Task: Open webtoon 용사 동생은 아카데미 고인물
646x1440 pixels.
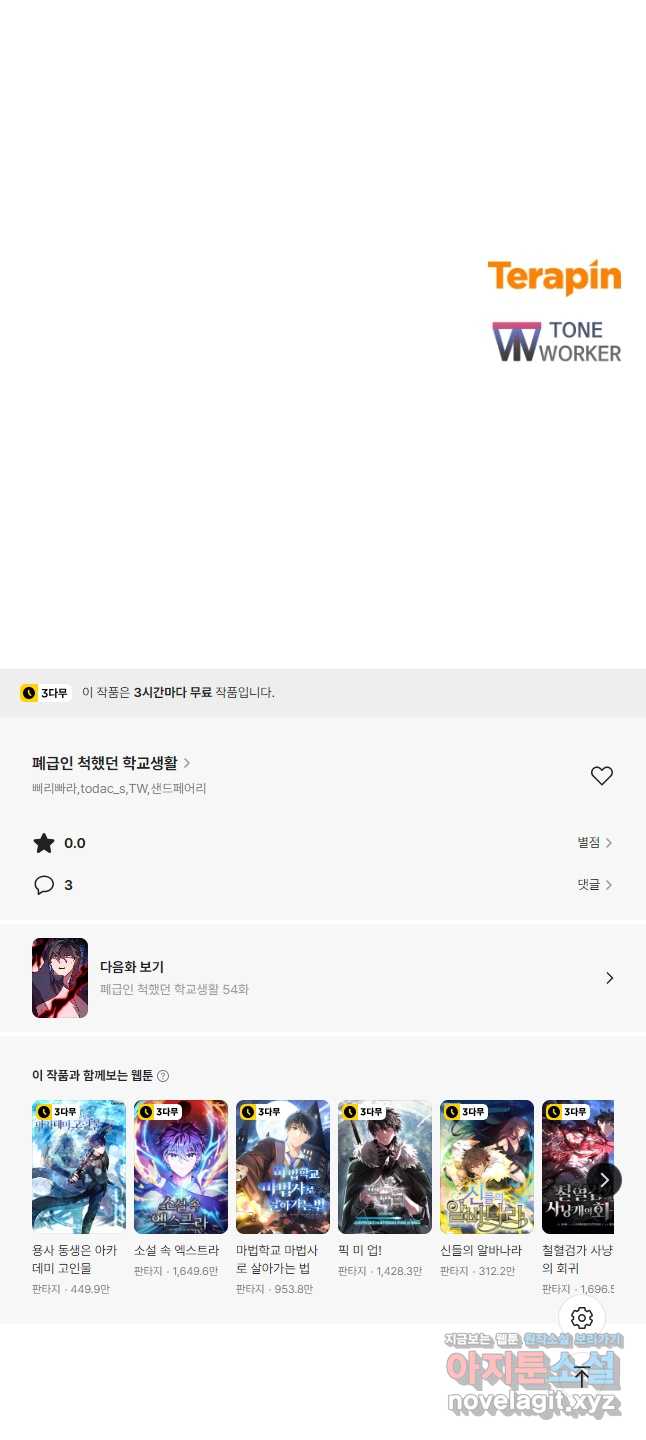Action: click(x=79, y=1167)
